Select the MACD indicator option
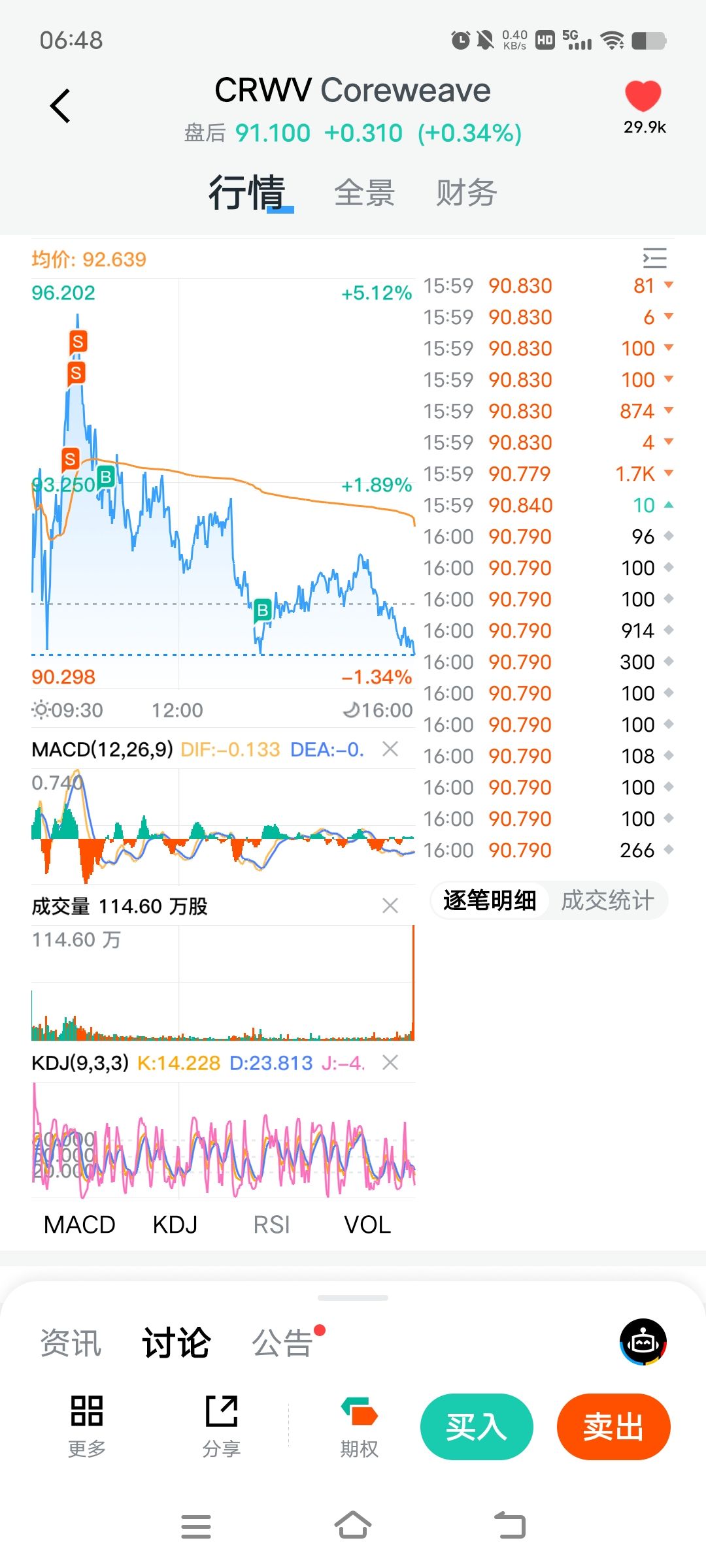This screenshot has width=706, height=1568. point(80,1224)
